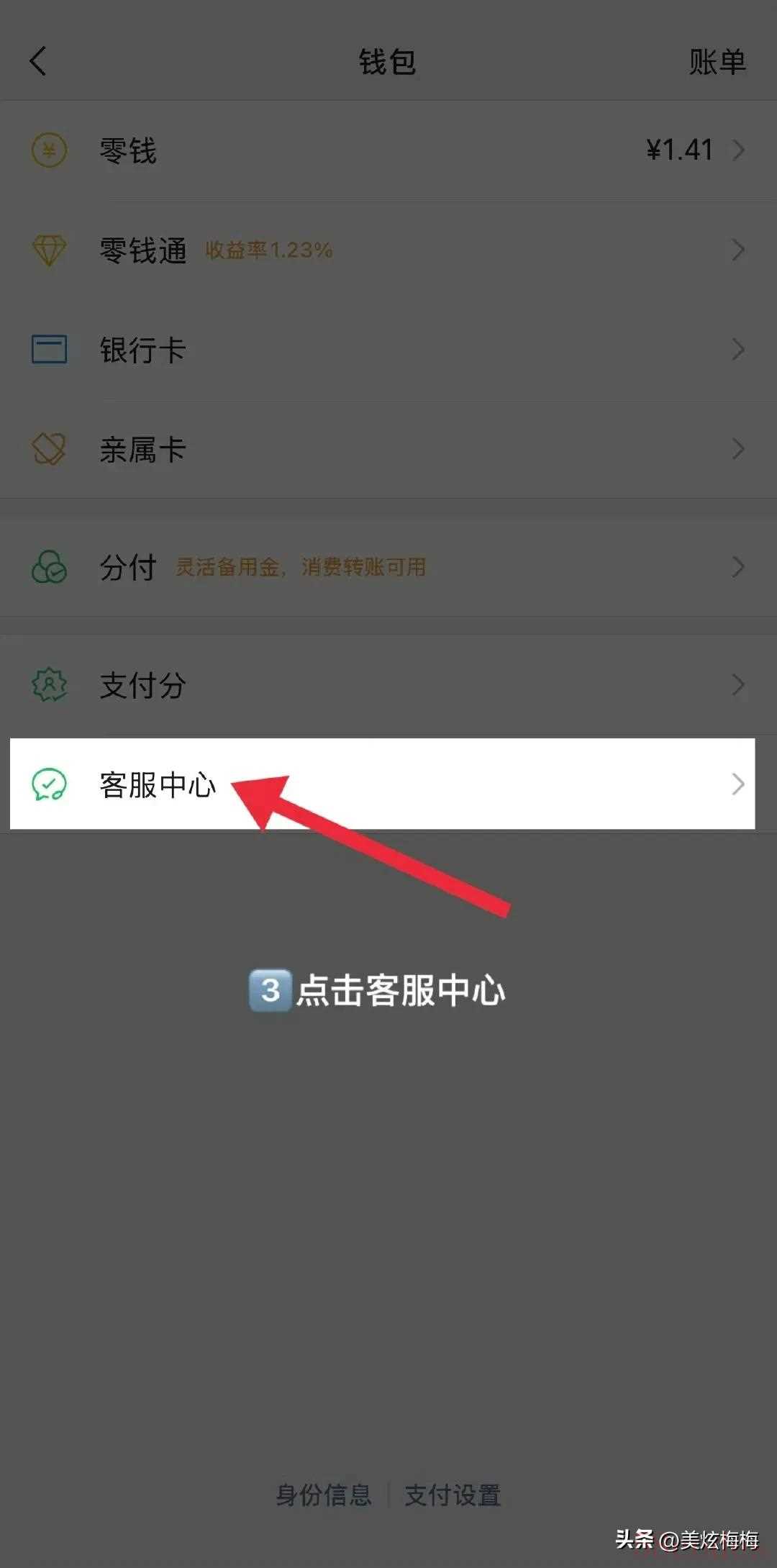Go back from the 钱包 page
The width and height of the screenshot is (777, 1568).
[38, 61]
